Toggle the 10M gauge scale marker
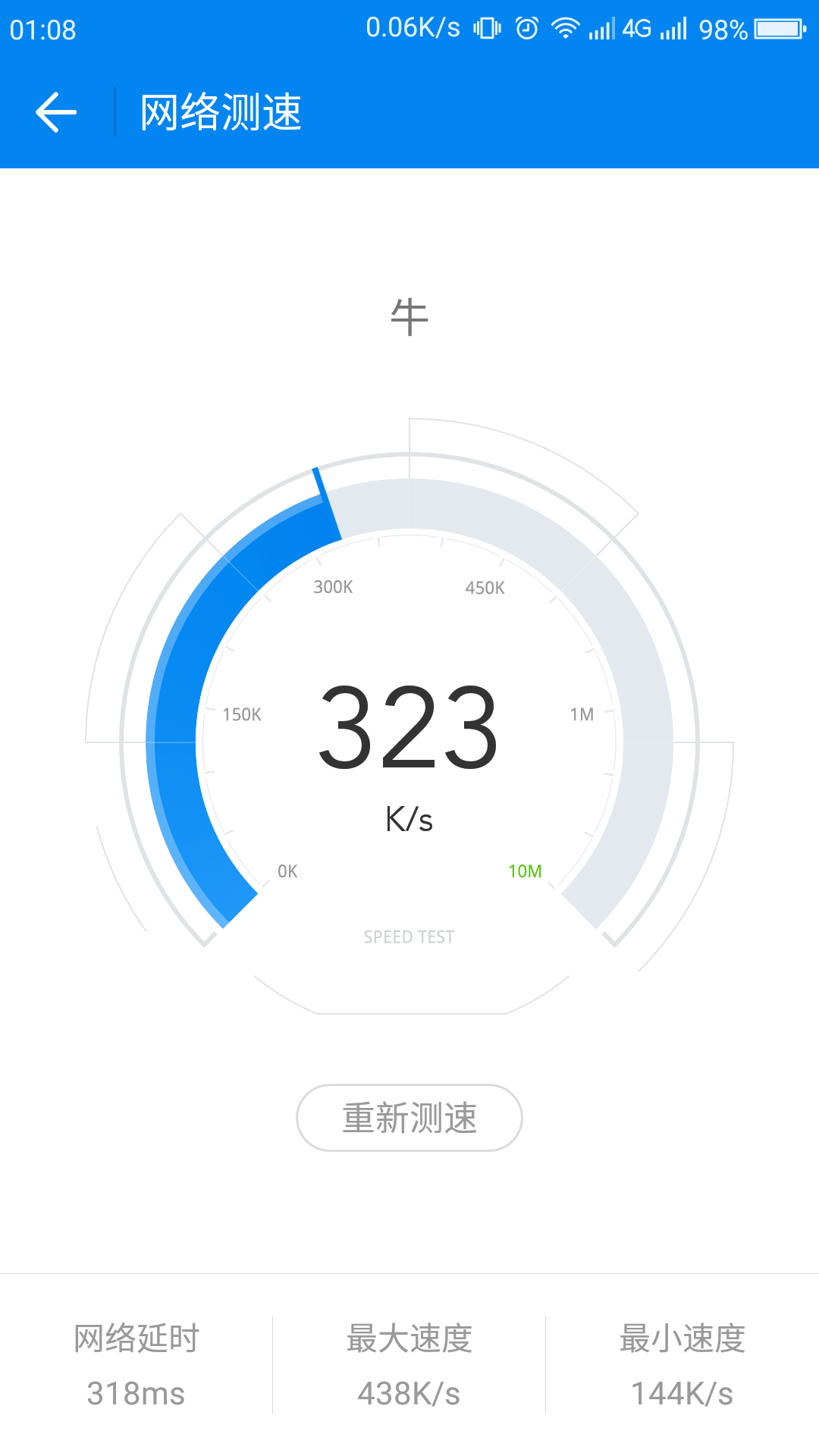The image size is (819, 1456). pyautogui.click(x=528, y=871)
